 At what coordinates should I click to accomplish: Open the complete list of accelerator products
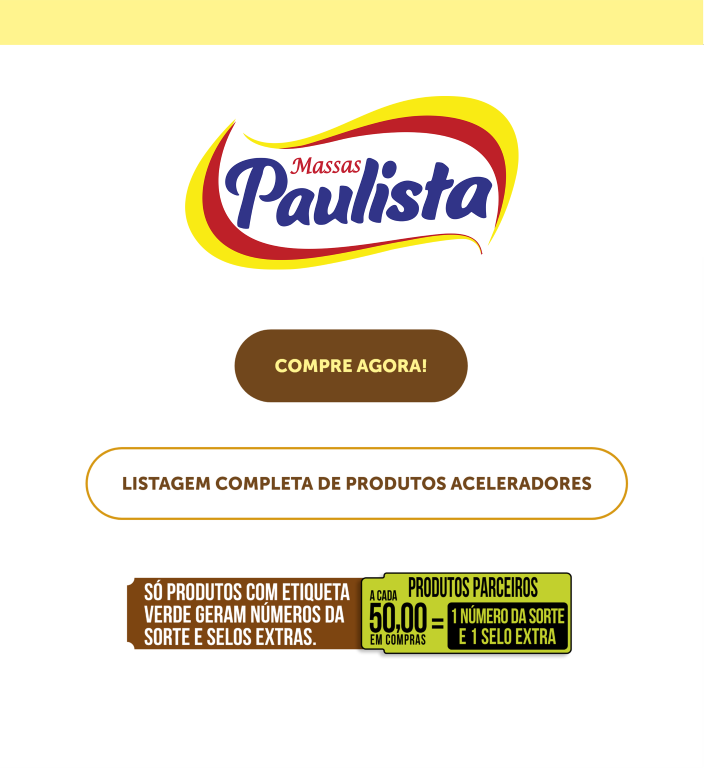pos(356,484)
